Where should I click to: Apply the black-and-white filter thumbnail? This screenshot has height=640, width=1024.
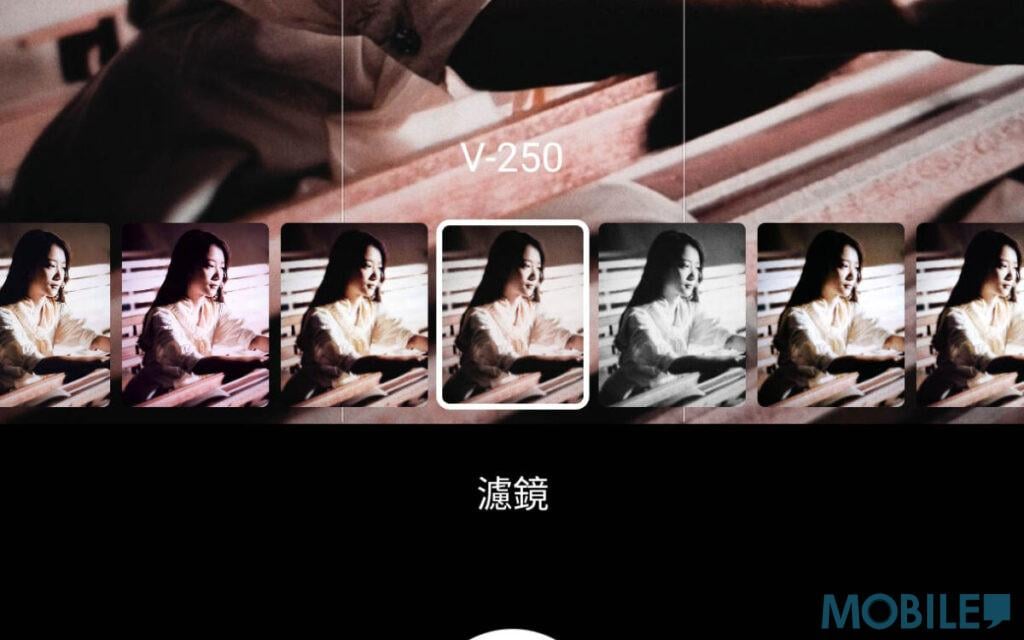671,314
